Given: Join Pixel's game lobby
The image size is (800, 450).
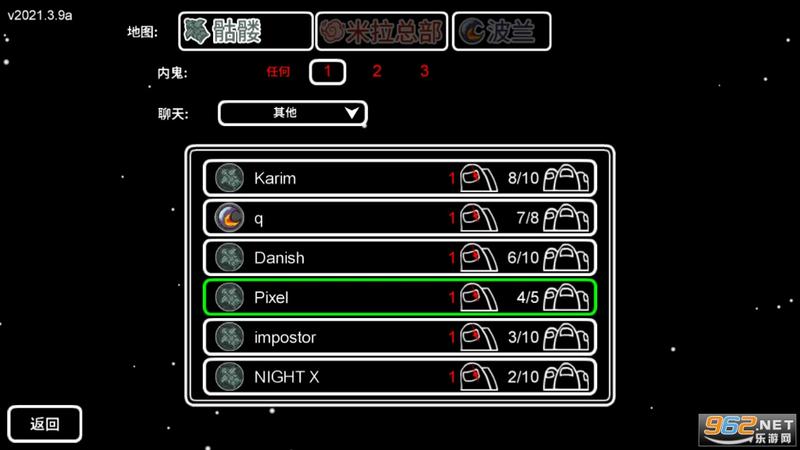Looking at the screenshot, I should pos(399,297).
